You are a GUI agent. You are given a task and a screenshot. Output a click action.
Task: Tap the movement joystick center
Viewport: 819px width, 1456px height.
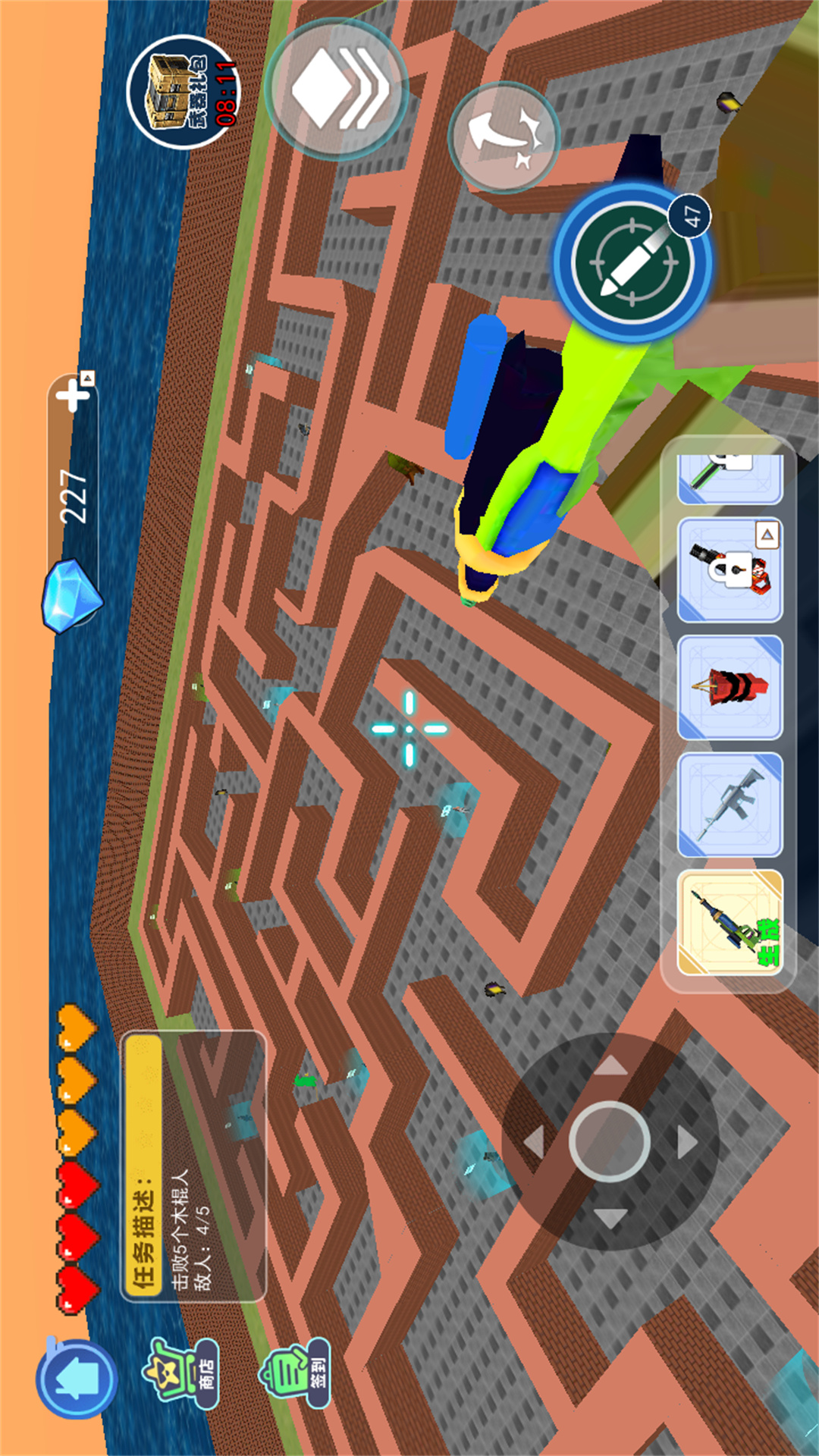(609, 1141)
